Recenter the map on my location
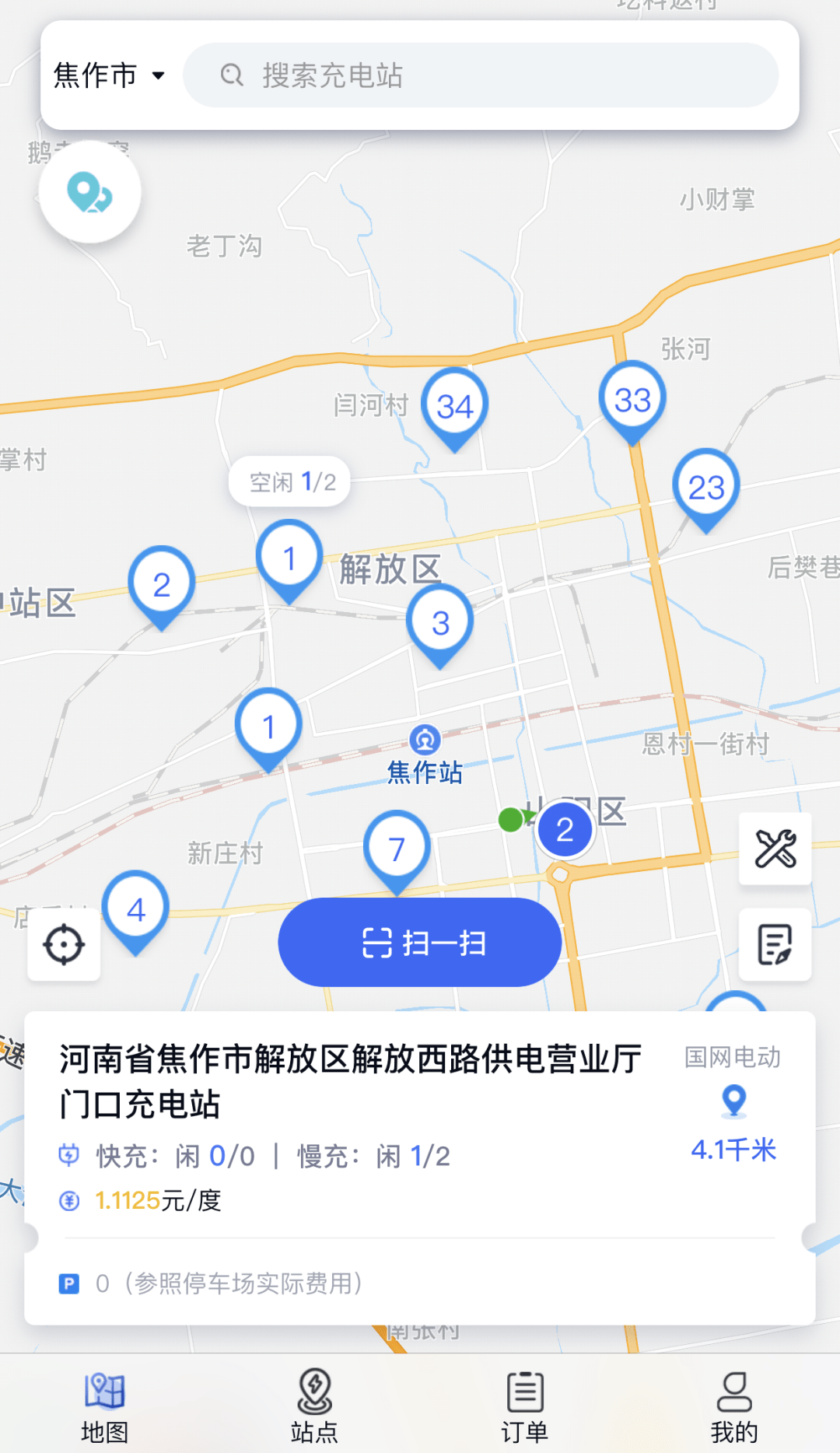Viewport: 840px width, 1453px height. pos(64,944)
